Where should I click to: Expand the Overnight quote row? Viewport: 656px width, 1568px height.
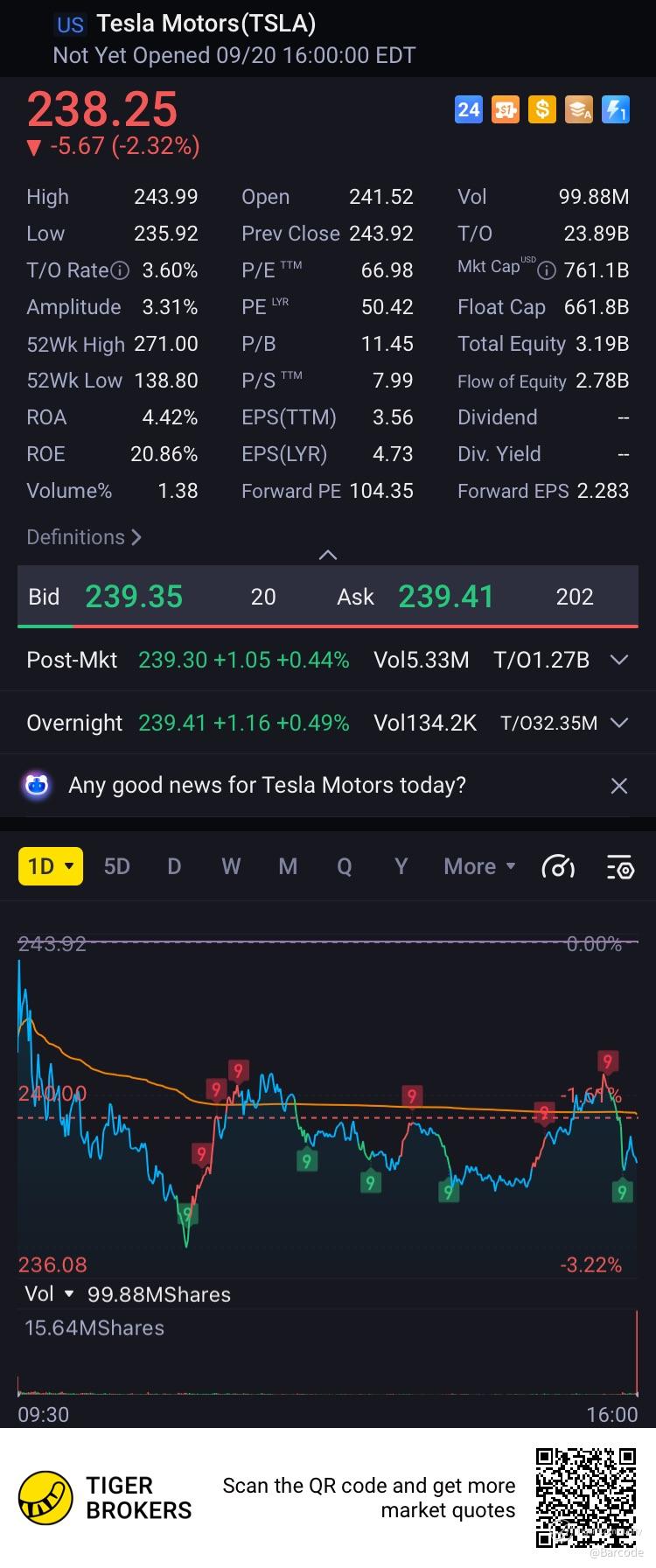pos(619,723)
